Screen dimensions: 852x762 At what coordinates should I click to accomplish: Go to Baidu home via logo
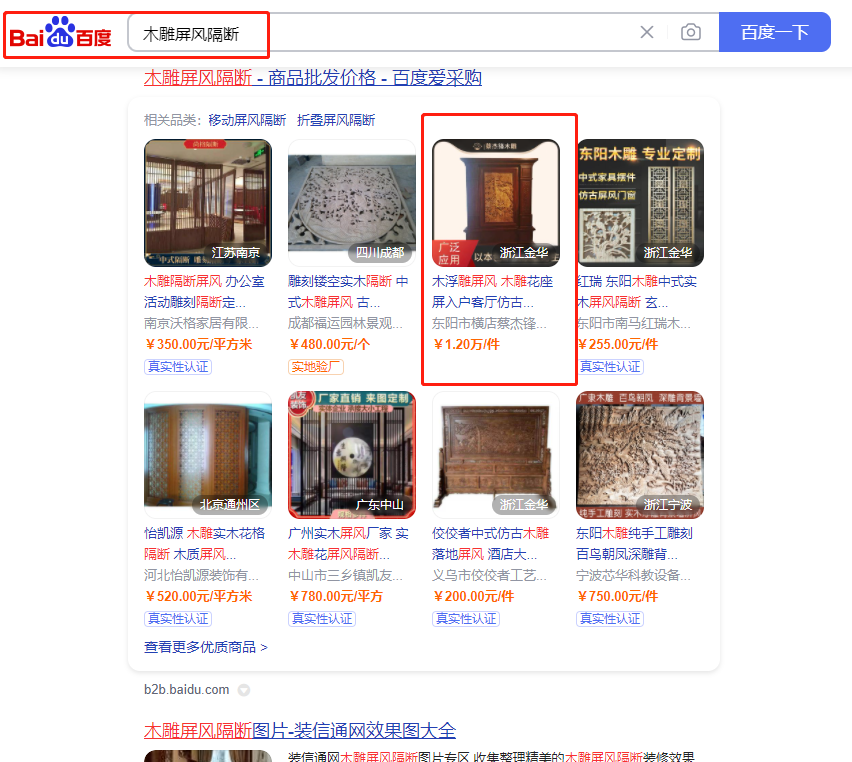(61, 36)
